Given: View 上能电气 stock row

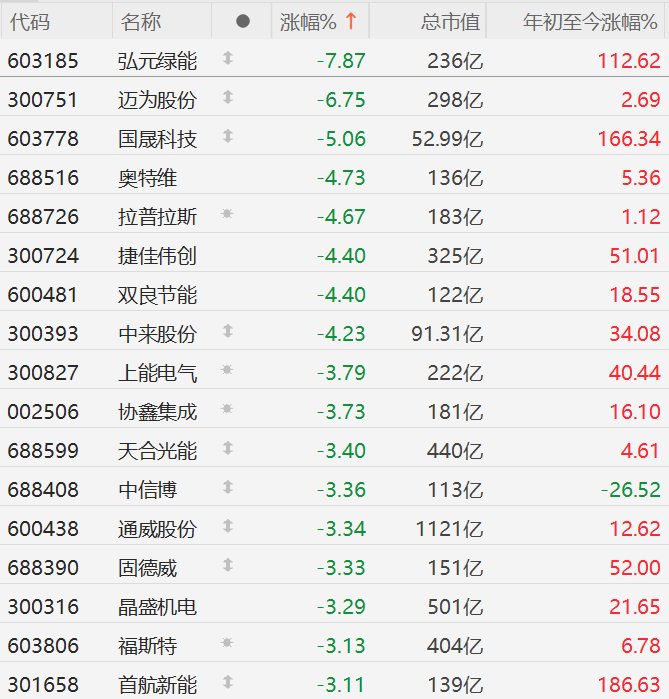Looking at the screenshot, I should [x=157, y=373].
